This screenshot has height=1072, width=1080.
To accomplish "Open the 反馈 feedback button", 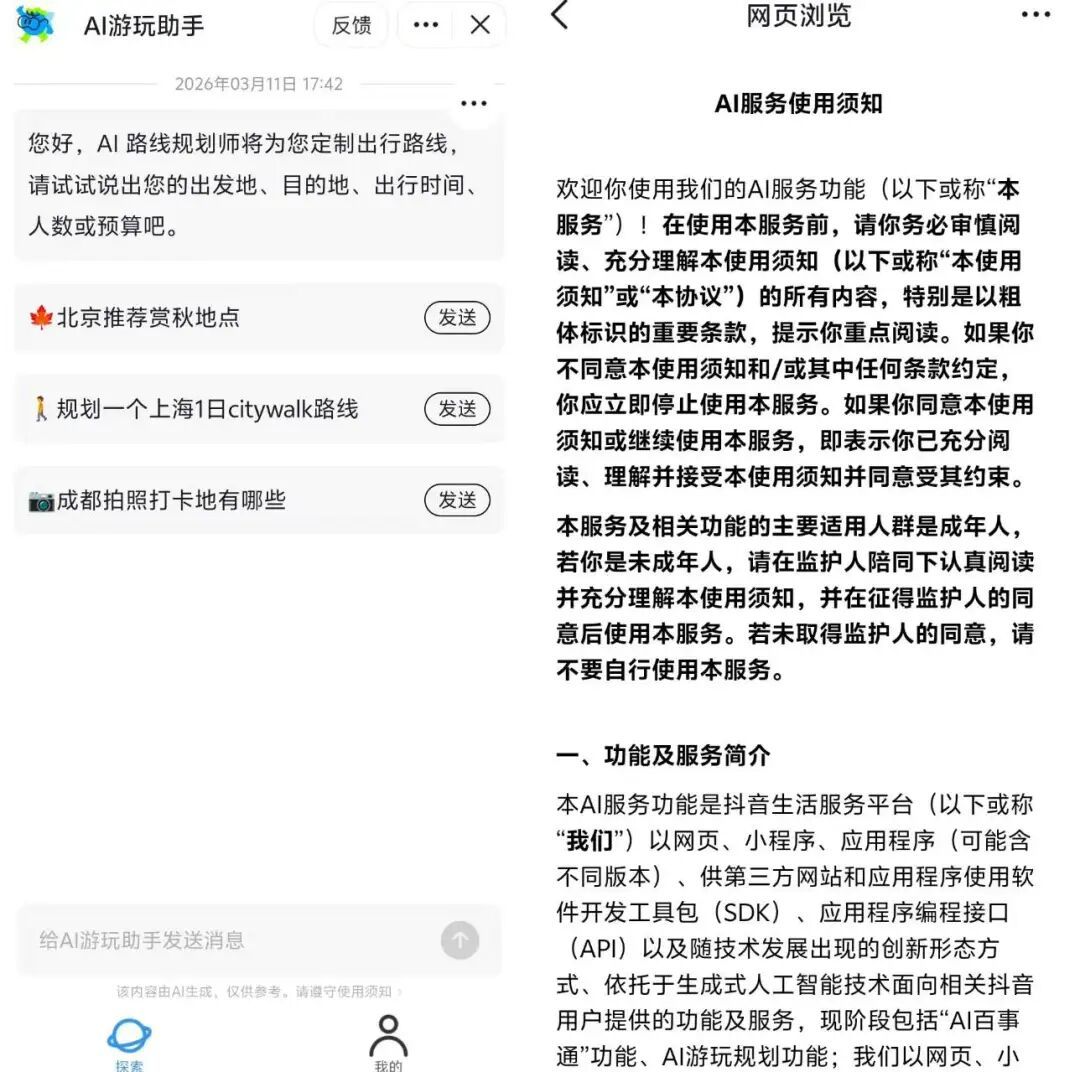I will click(351, 25).
